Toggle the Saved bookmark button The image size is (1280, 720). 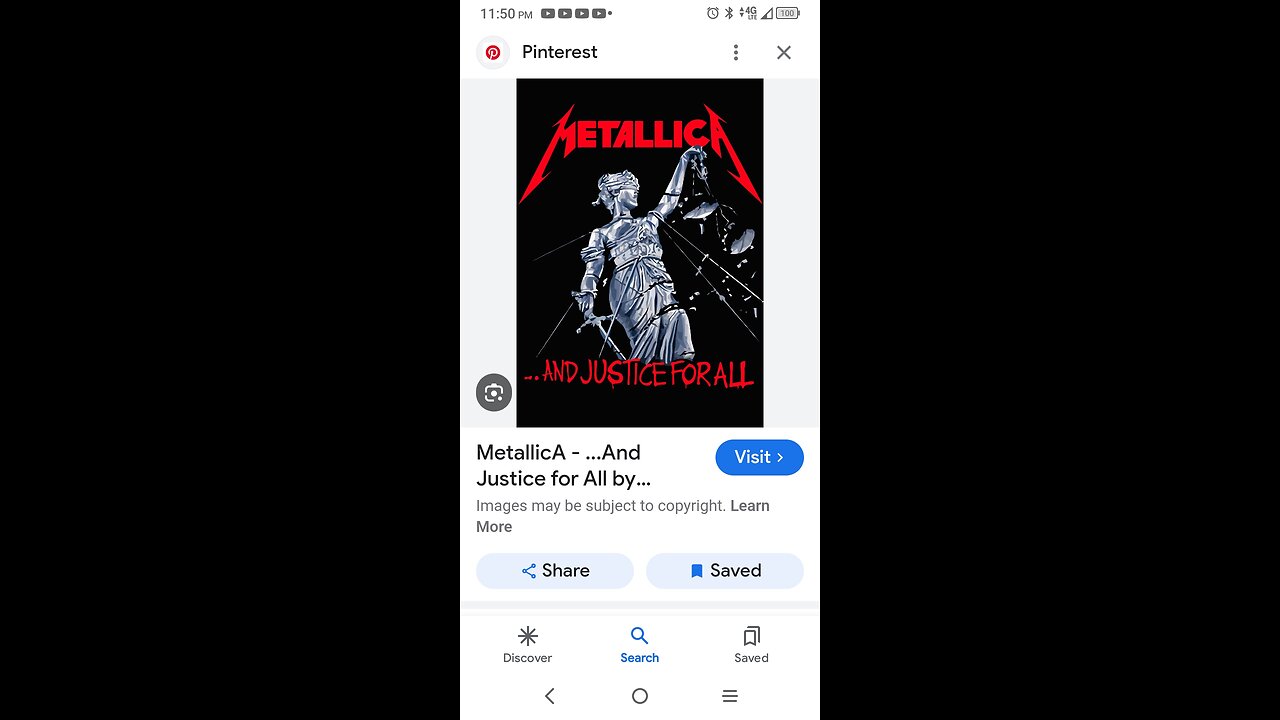[x=725, y=571]
